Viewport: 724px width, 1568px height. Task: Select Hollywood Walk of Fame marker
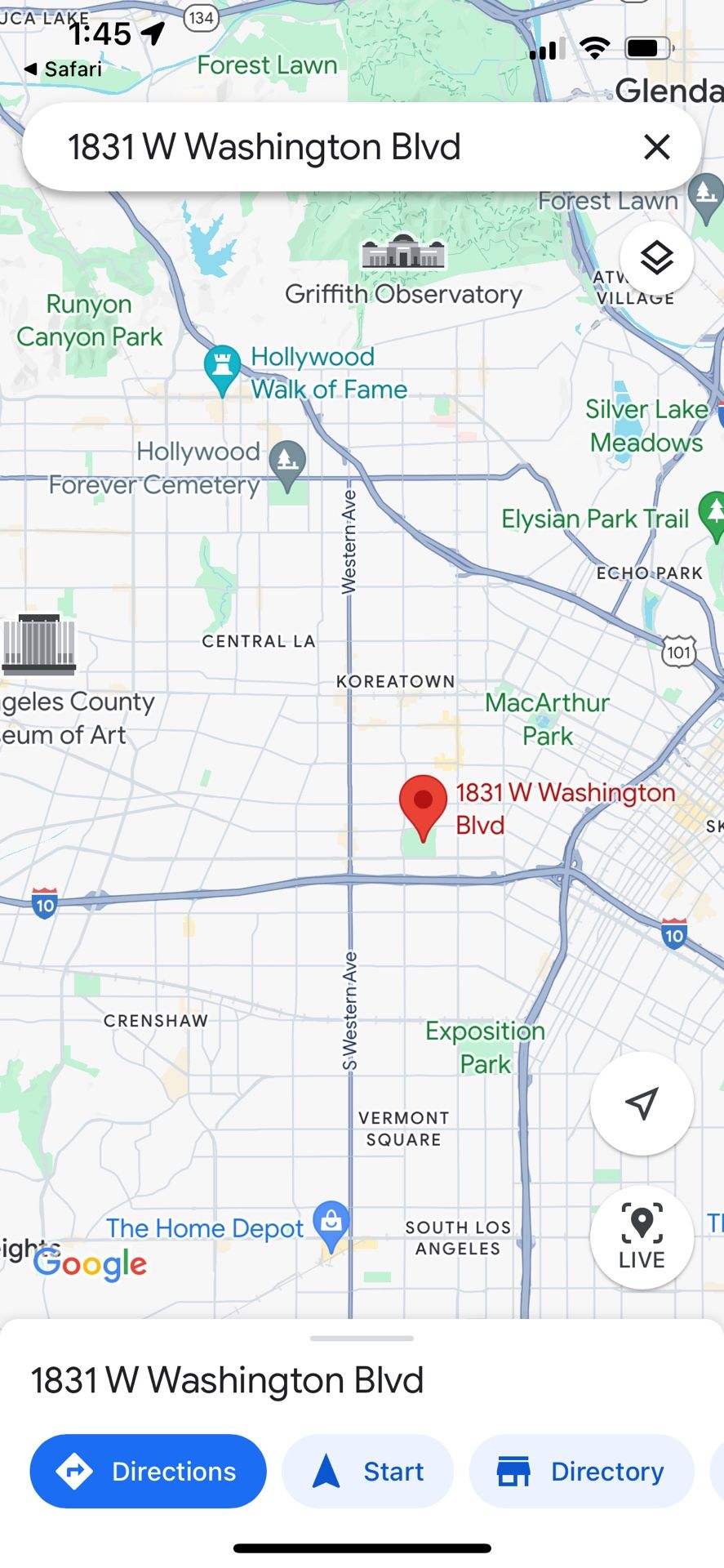pyautogui.click(x=222, y=367)
